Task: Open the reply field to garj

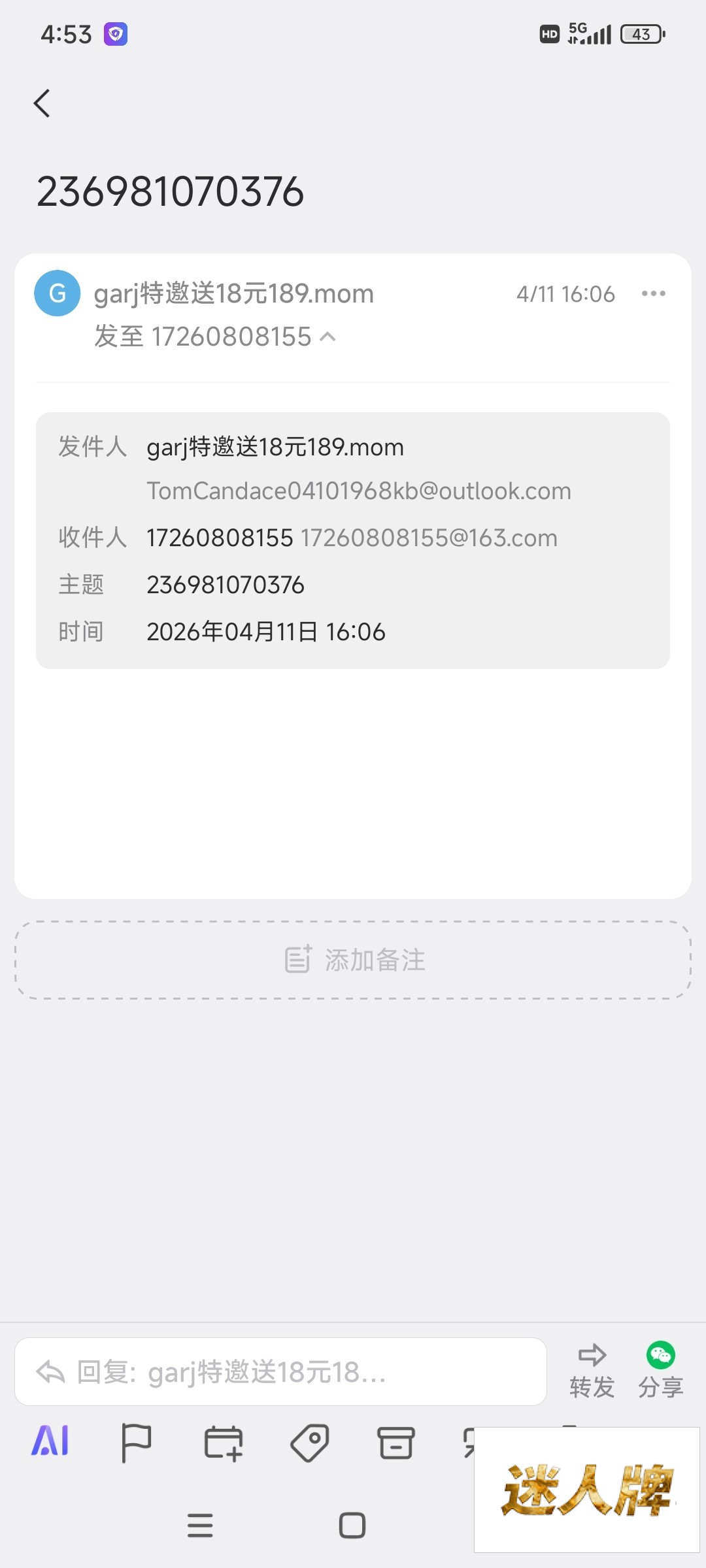Action: [x=281, y=1372]
